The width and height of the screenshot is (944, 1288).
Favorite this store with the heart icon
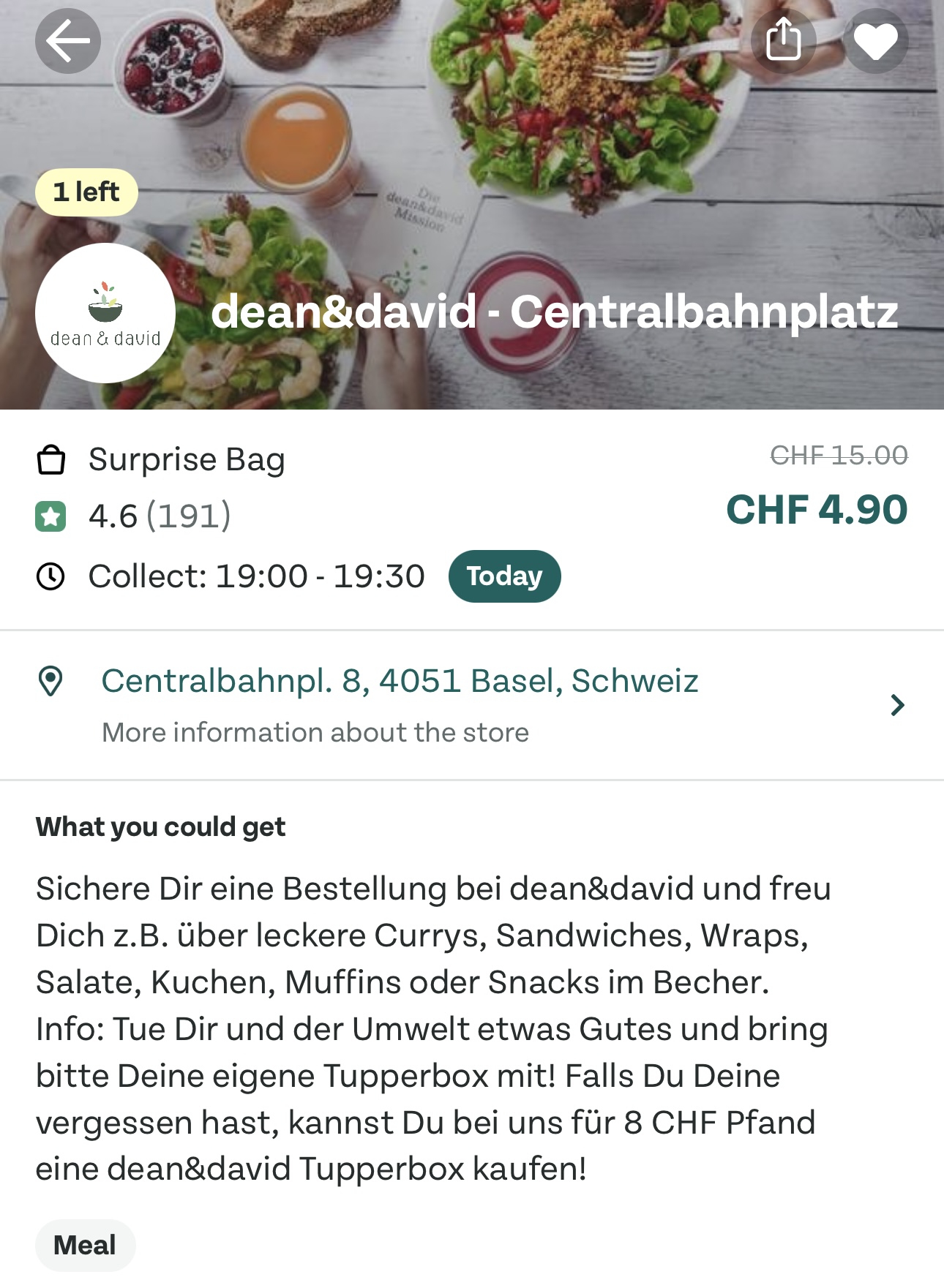[x=875, y=41]
